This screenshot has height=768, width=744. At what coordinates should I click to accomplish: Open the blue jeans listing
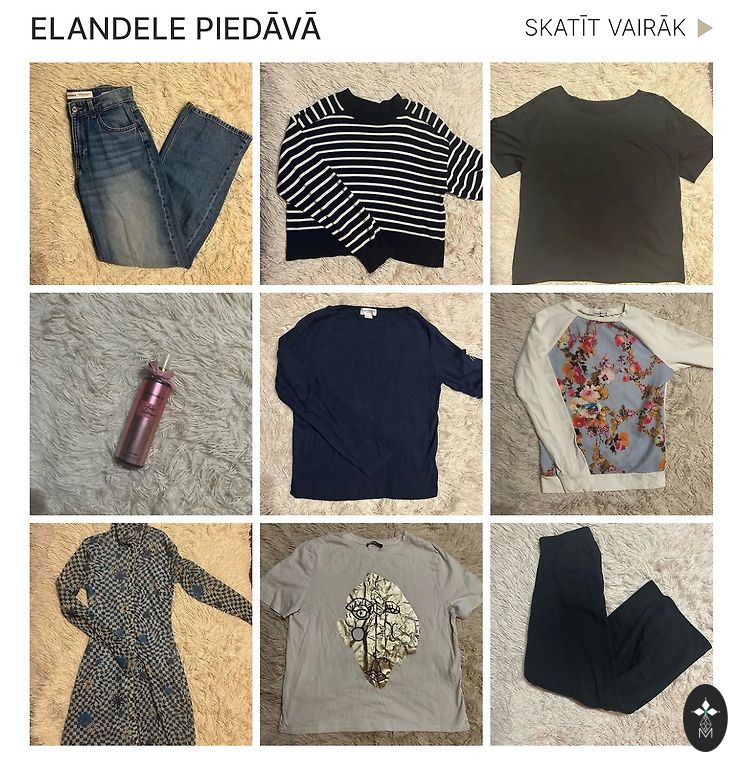click(141, 174)
